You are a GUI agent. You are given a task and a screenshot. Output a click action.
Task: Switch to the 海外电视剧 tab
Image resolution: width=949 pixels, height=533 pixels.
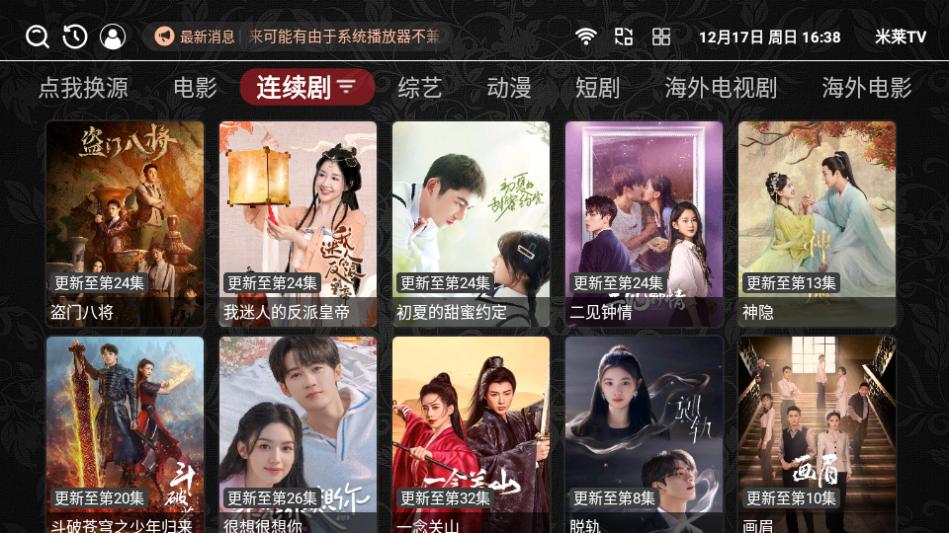pyautogui.click(x=720, y=88)
